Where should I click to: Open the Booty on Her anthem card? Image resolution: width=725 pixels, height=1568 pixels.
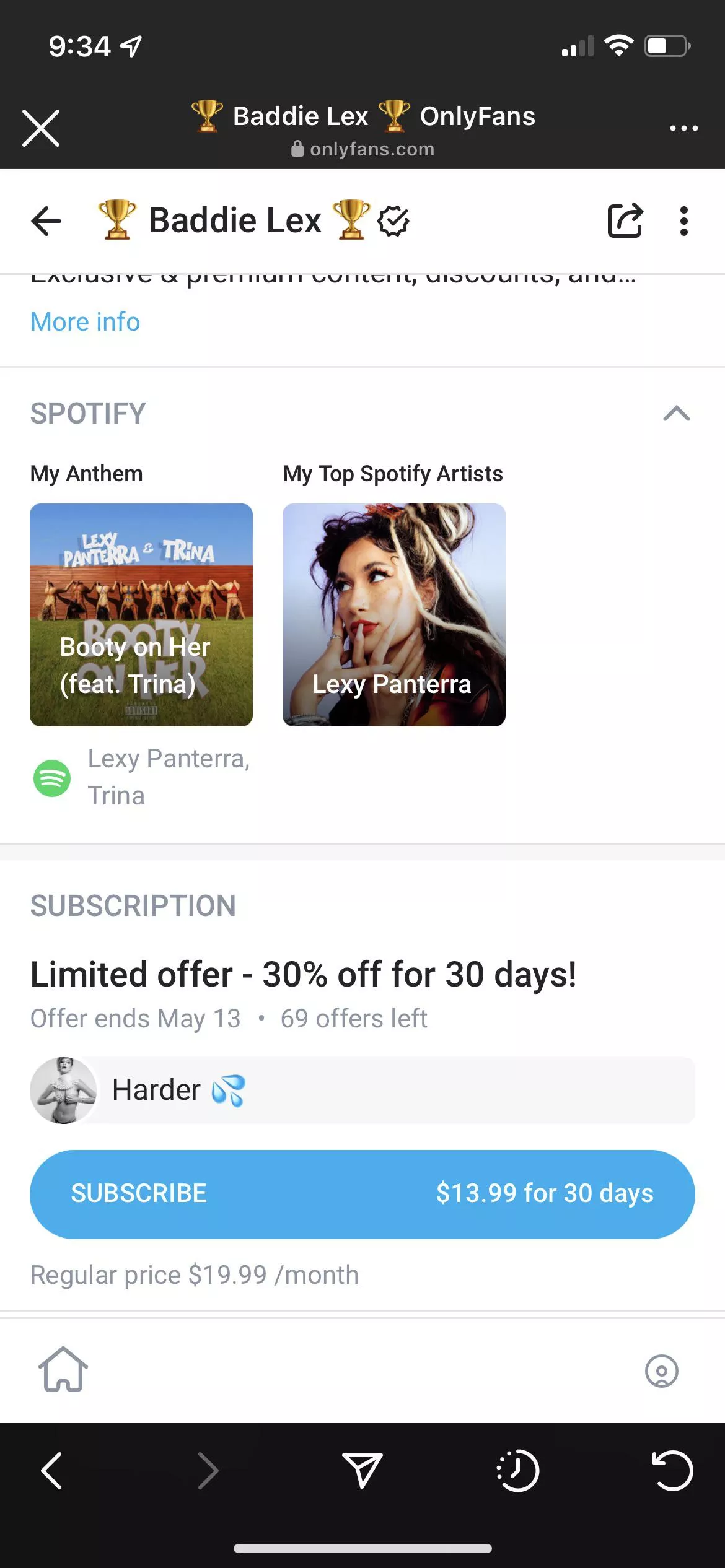[141, 614]
